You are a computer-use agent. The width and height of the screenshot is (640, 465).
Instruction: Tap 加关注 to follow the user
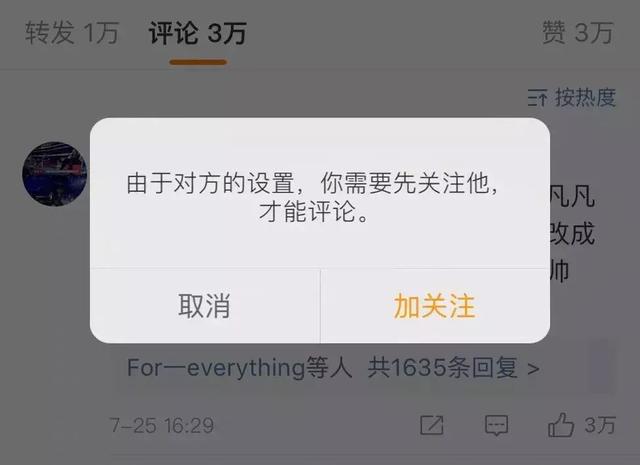pyautogui.click(x=434, y=307)
